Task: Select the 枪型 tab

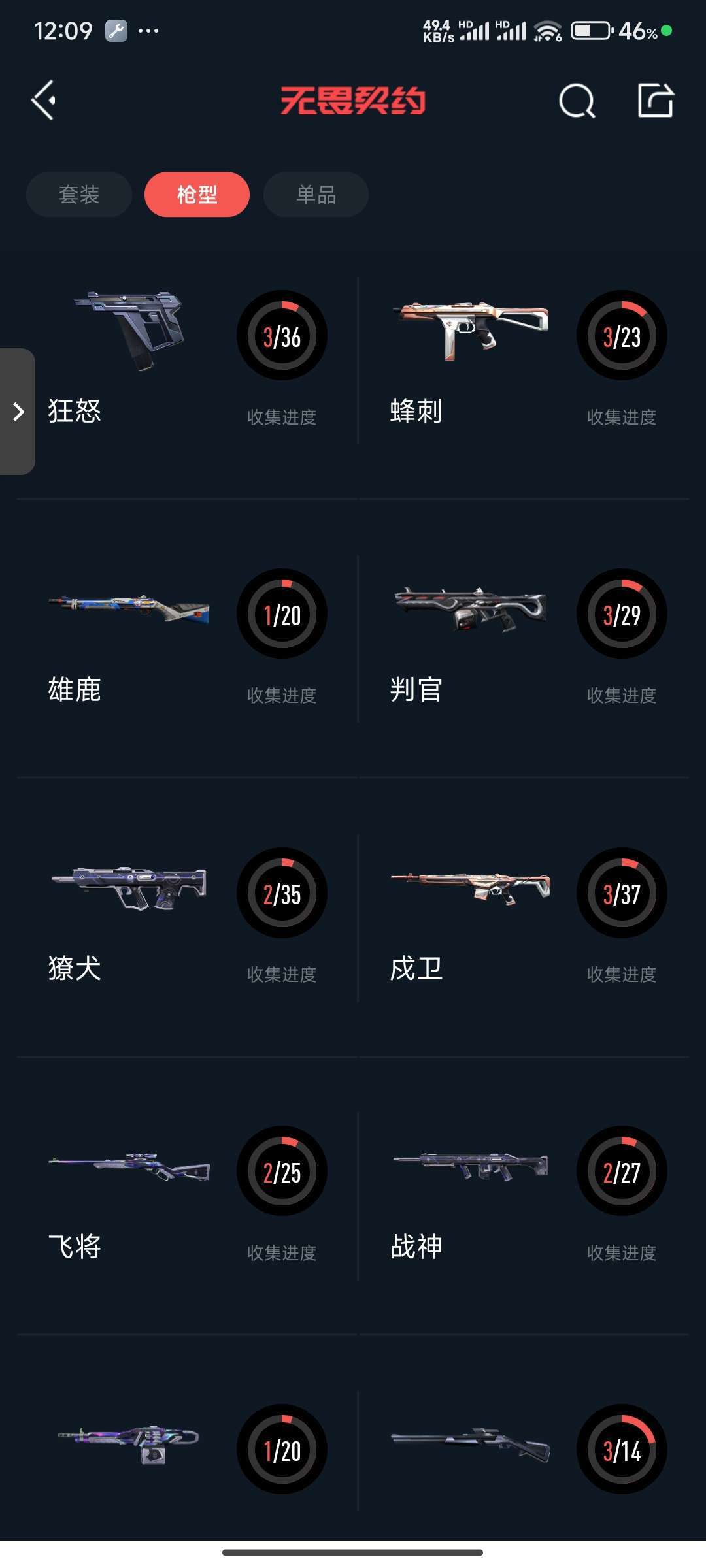Action: click(197, 194)
